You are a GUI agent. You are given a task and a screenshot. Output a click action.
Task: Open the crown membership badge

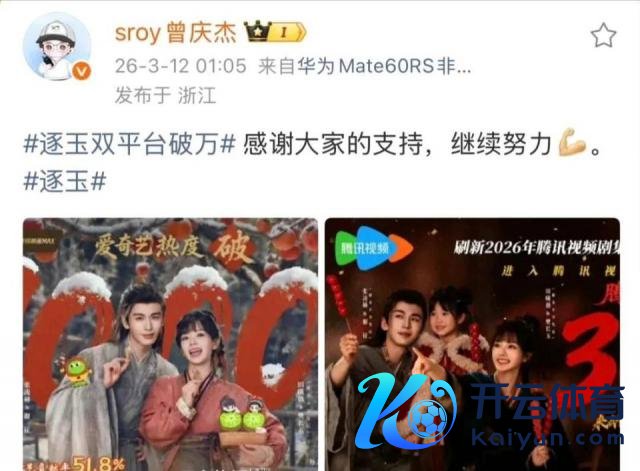272,33
